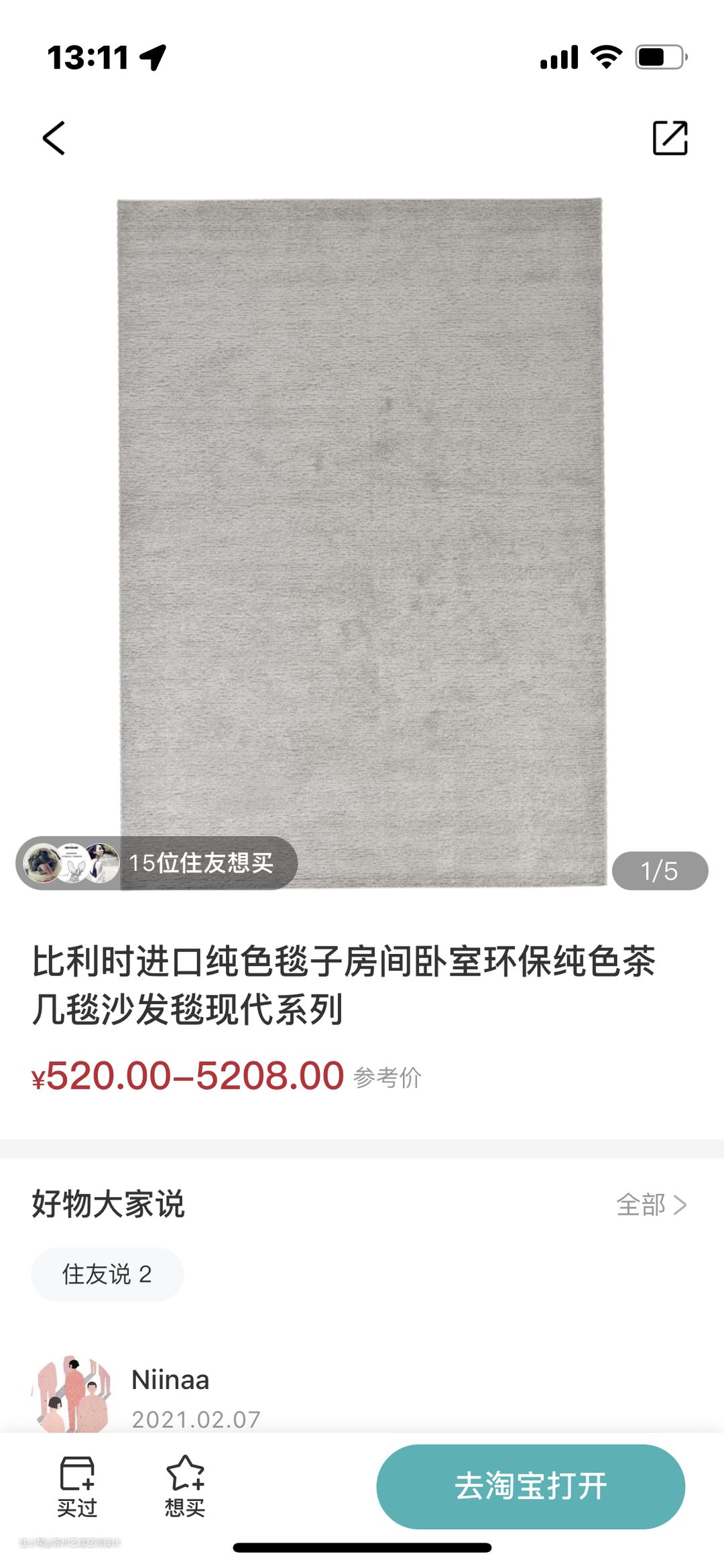The image size is (724, 1568).
Task: Open Niinaa's review
Action: pos(170,1381)
